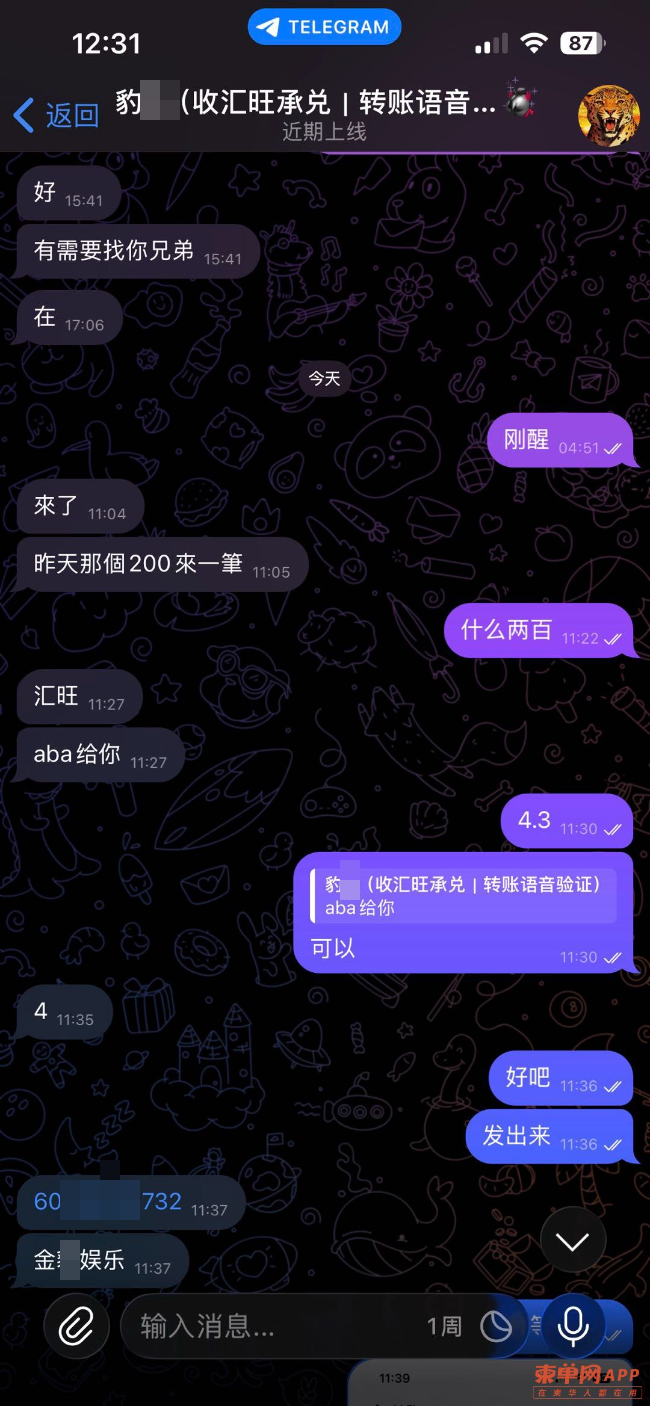Open the quoted reply aba给你

[462, 896]
